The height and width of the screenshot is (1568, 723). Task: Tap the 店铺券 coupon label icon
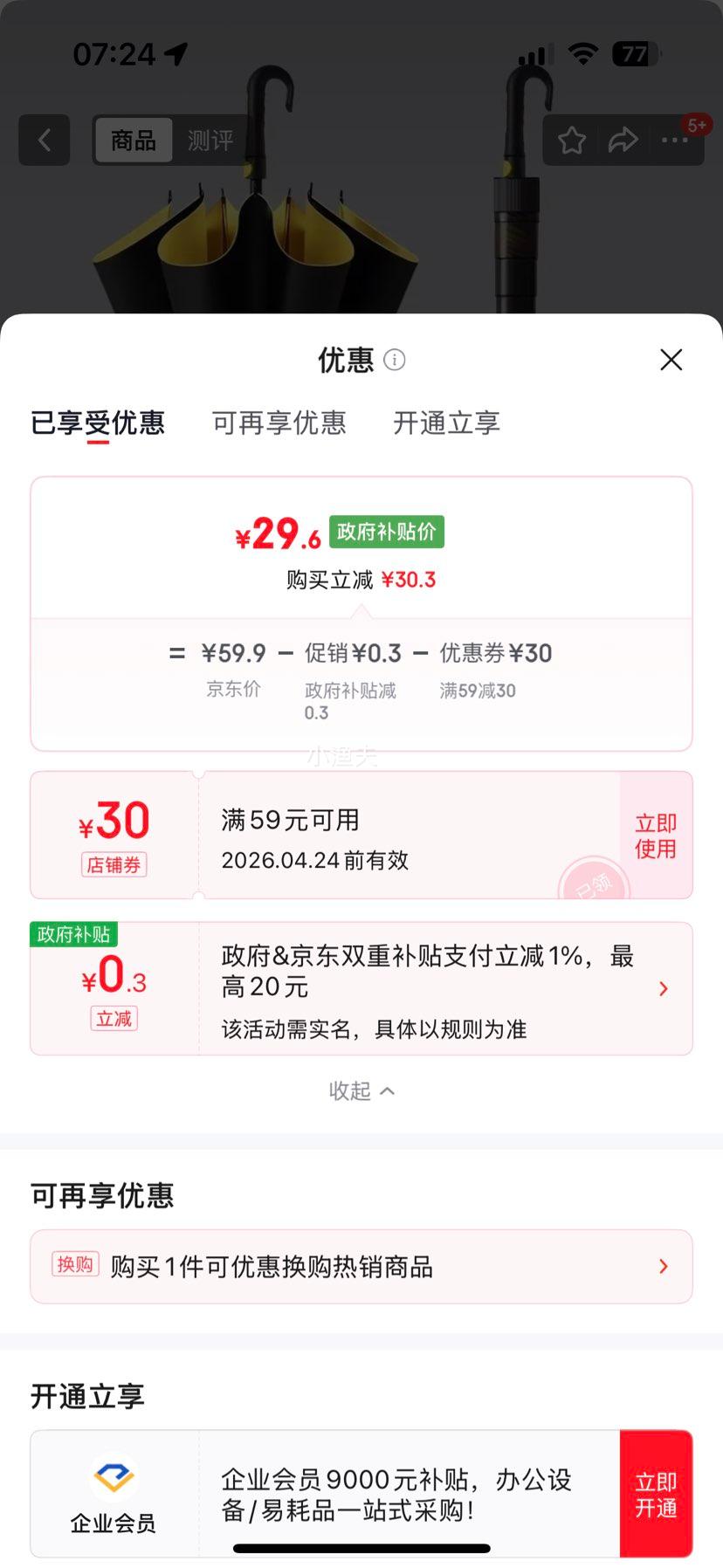coord(114,865)
